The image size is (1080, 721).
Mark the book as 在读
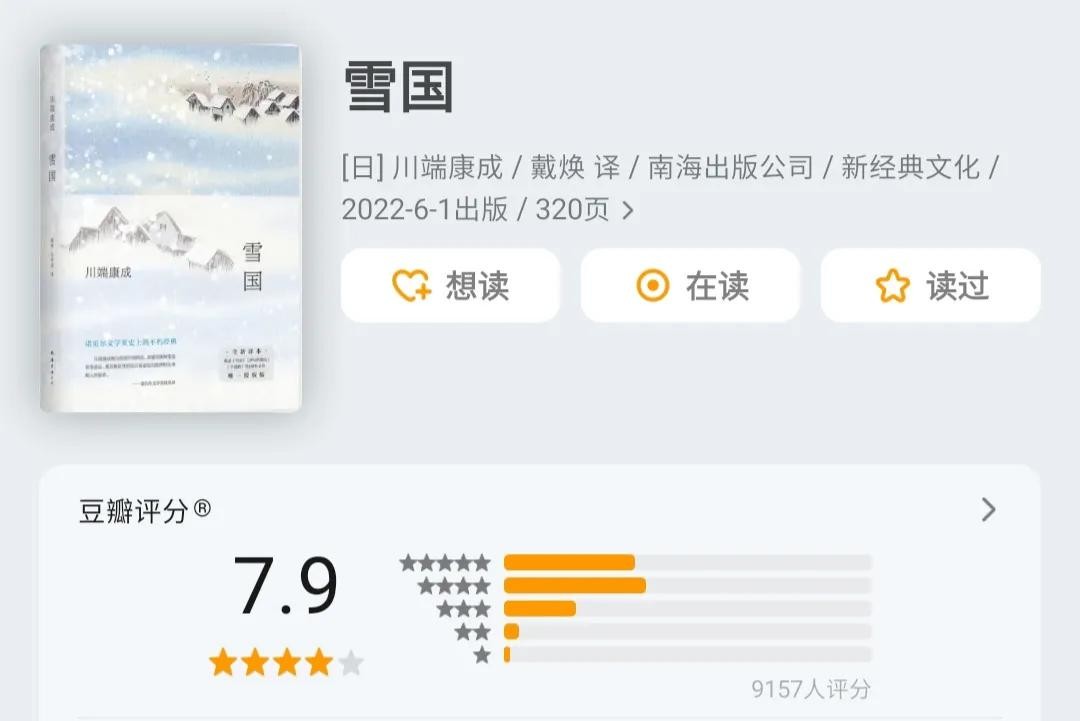[690, 286]
